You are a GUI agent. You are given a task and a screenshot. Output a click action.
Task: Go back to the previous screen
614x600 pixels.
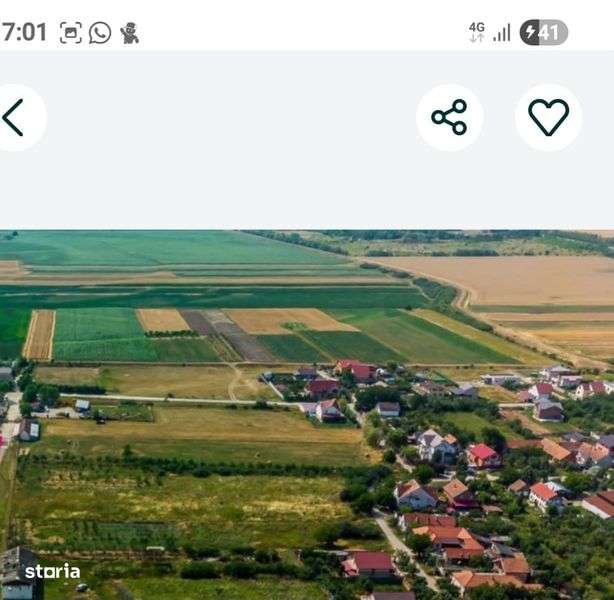14,118
